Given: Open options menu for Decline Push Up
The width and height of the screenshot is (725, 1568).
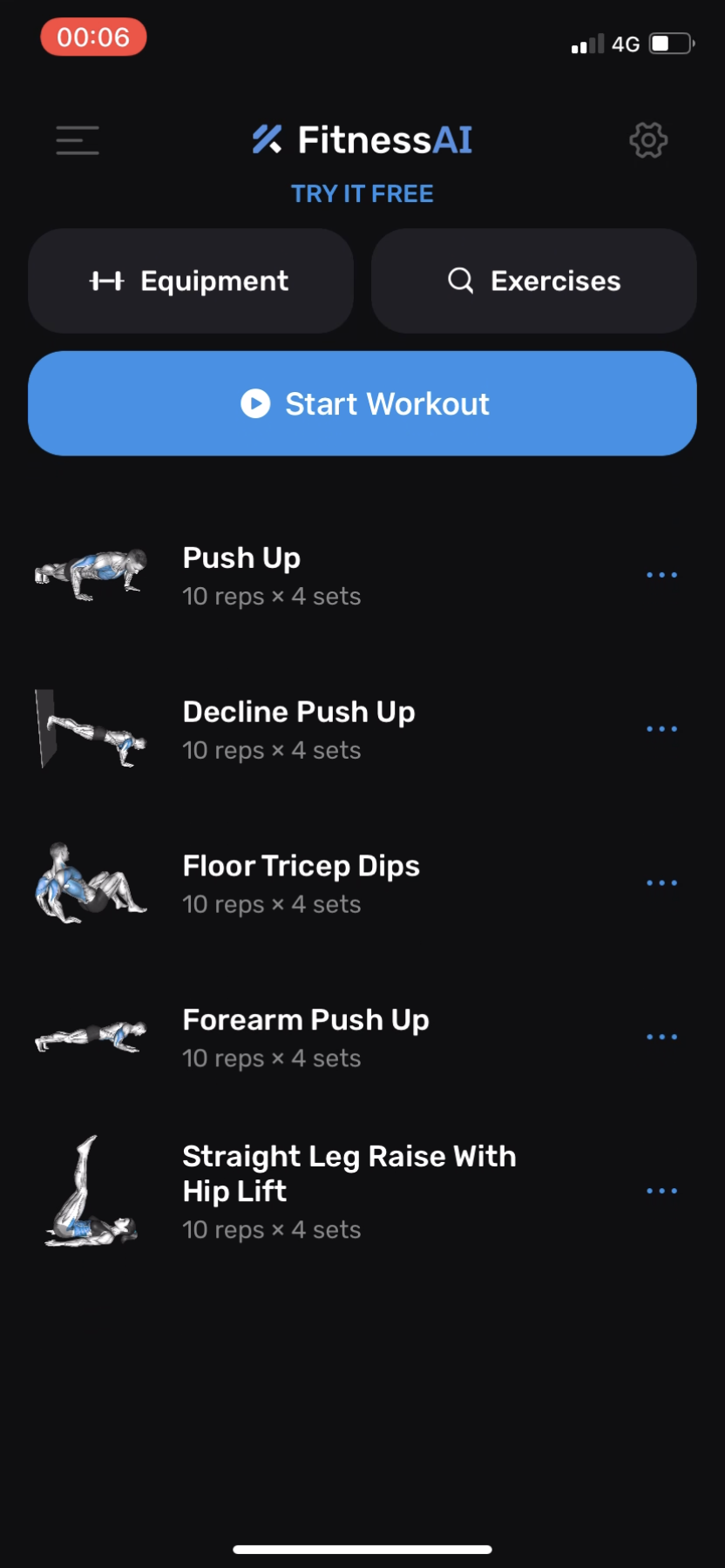Looking at the screenshot, I should [662, 728].
